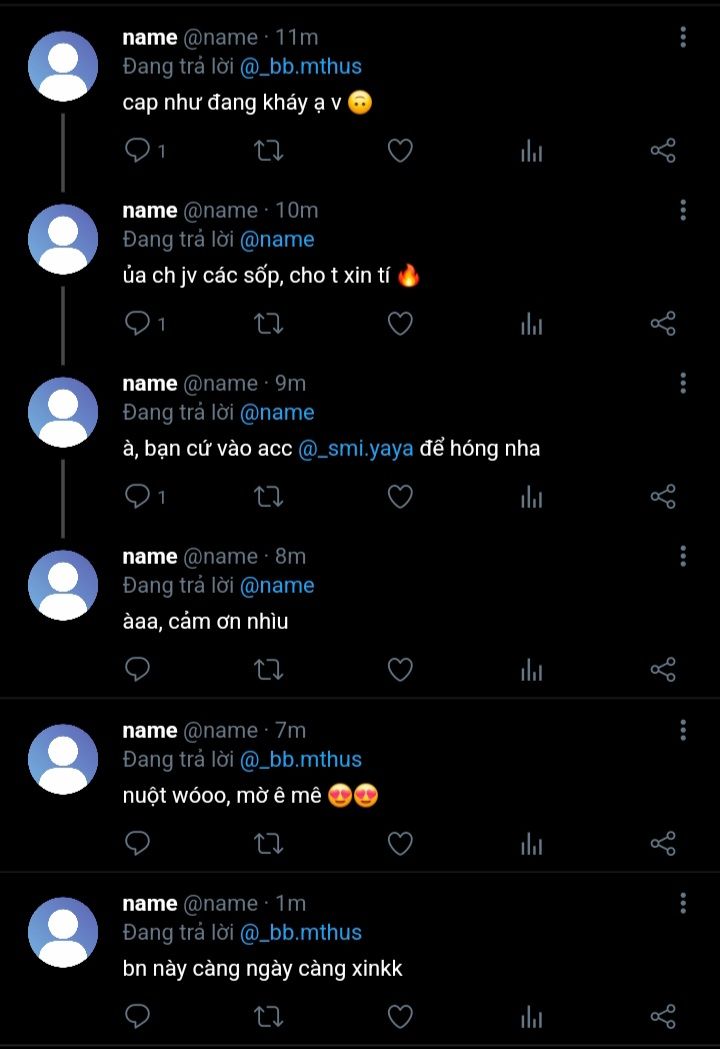Share the reply "ủa ch jv các sốp"
This screenshot has width=720, height=1049.
coord(663,324)
